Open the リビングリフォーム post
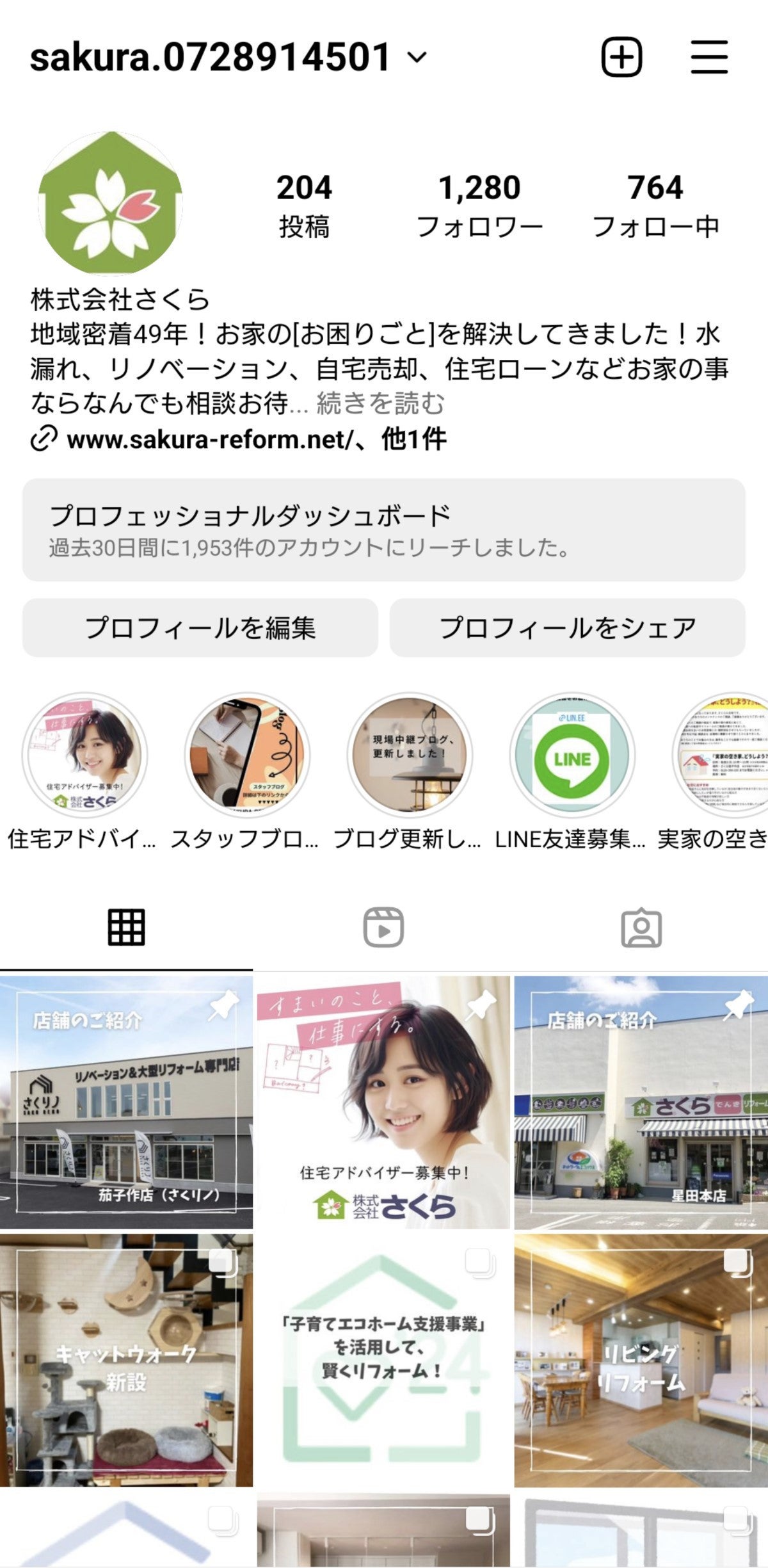The width and height of the screenshot is (768, 1568). click(x=641, y=1361)
